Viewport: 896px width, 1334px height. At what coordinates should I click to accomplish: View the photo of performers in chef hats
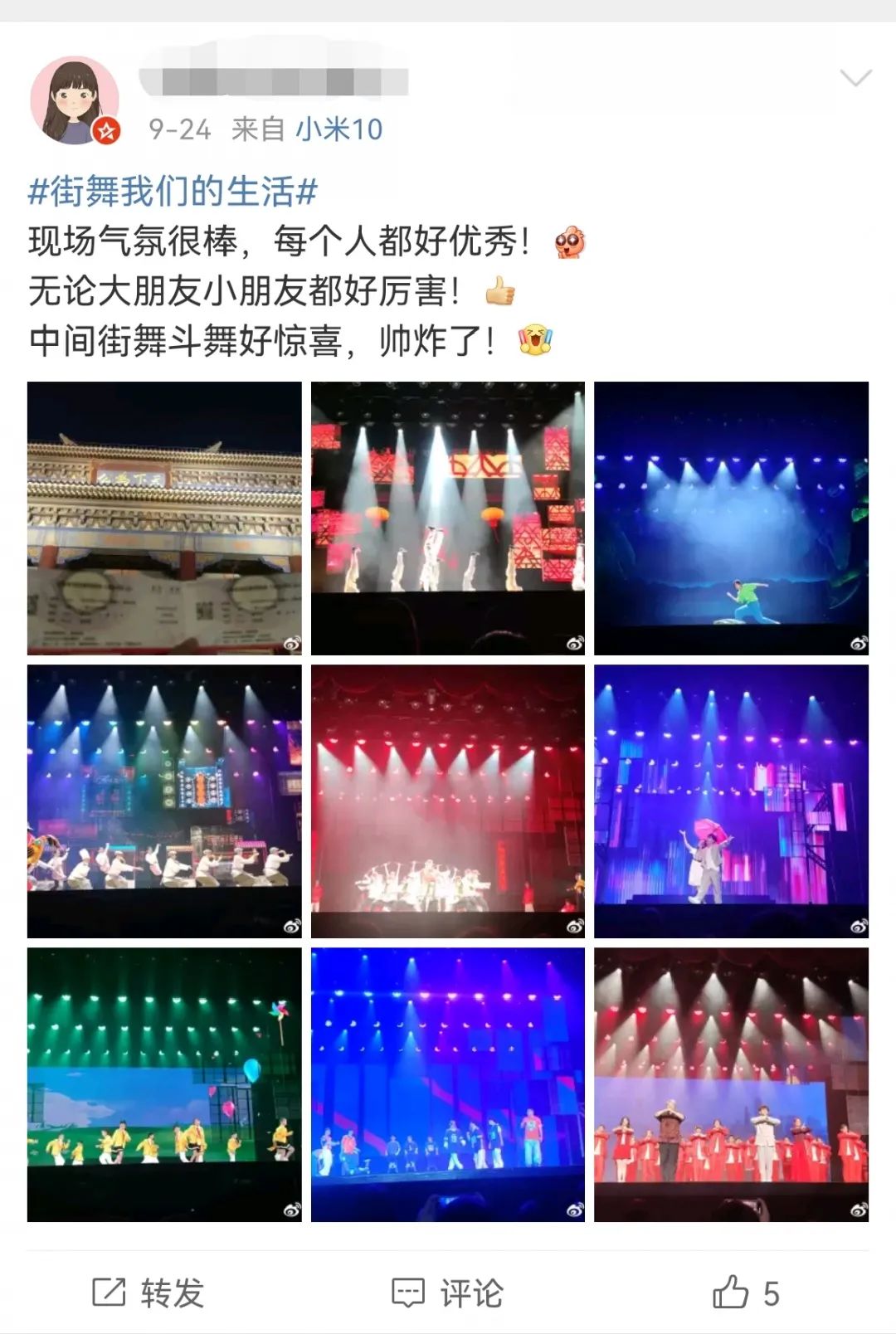164,801
